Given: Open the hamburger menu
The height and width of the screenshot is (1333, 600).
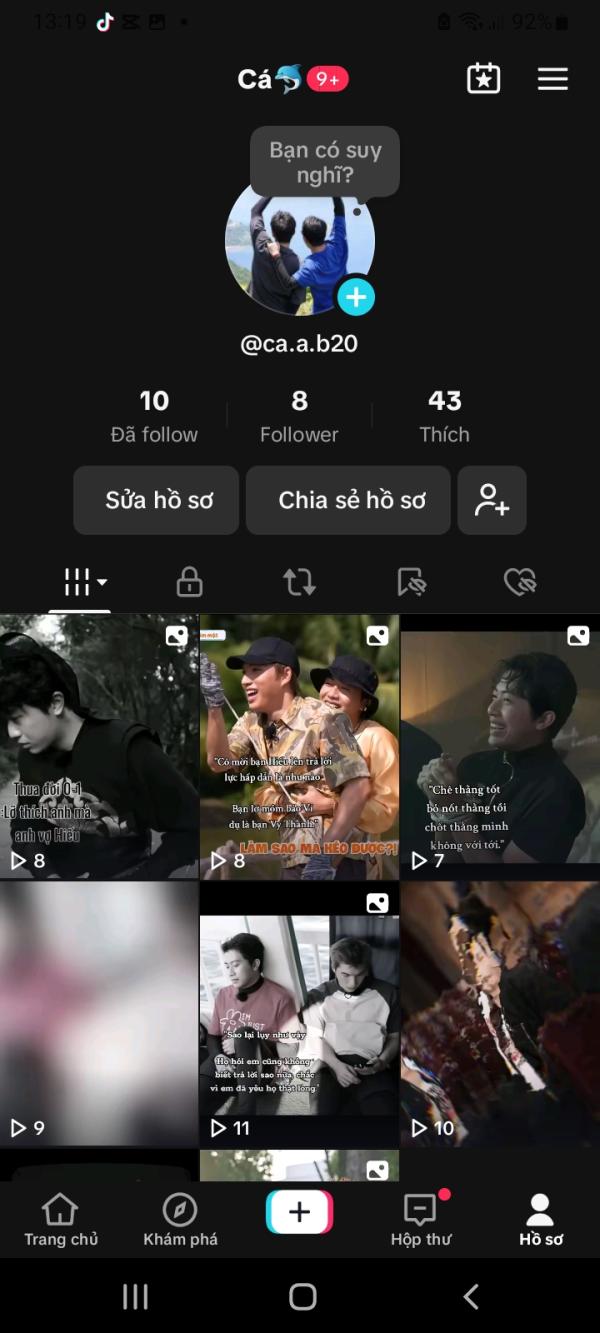Looking at the screenshot, I should click(x=553, y=79).
